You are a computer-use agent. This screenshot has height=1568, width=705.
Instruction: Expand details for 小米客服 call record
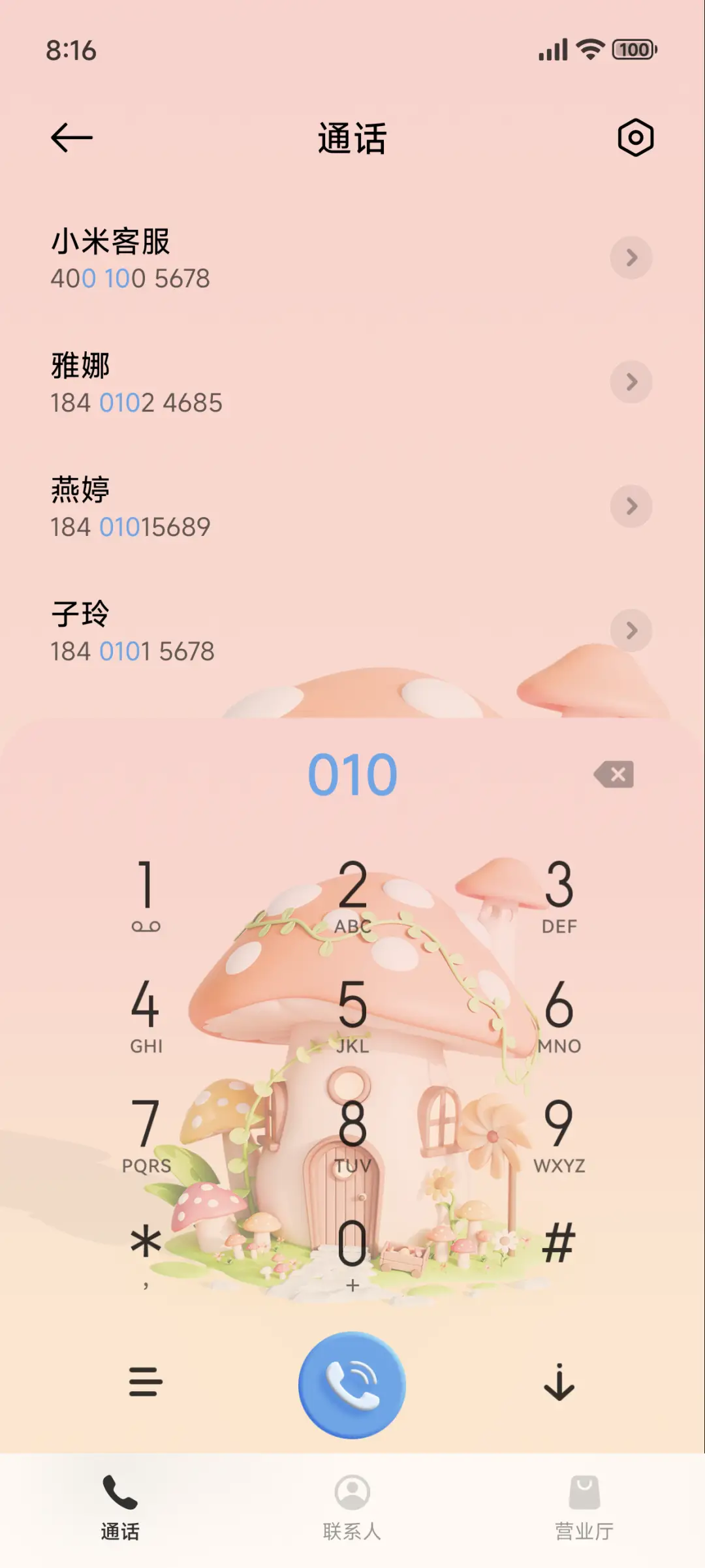pyautogui.click(x=631, y=259)
